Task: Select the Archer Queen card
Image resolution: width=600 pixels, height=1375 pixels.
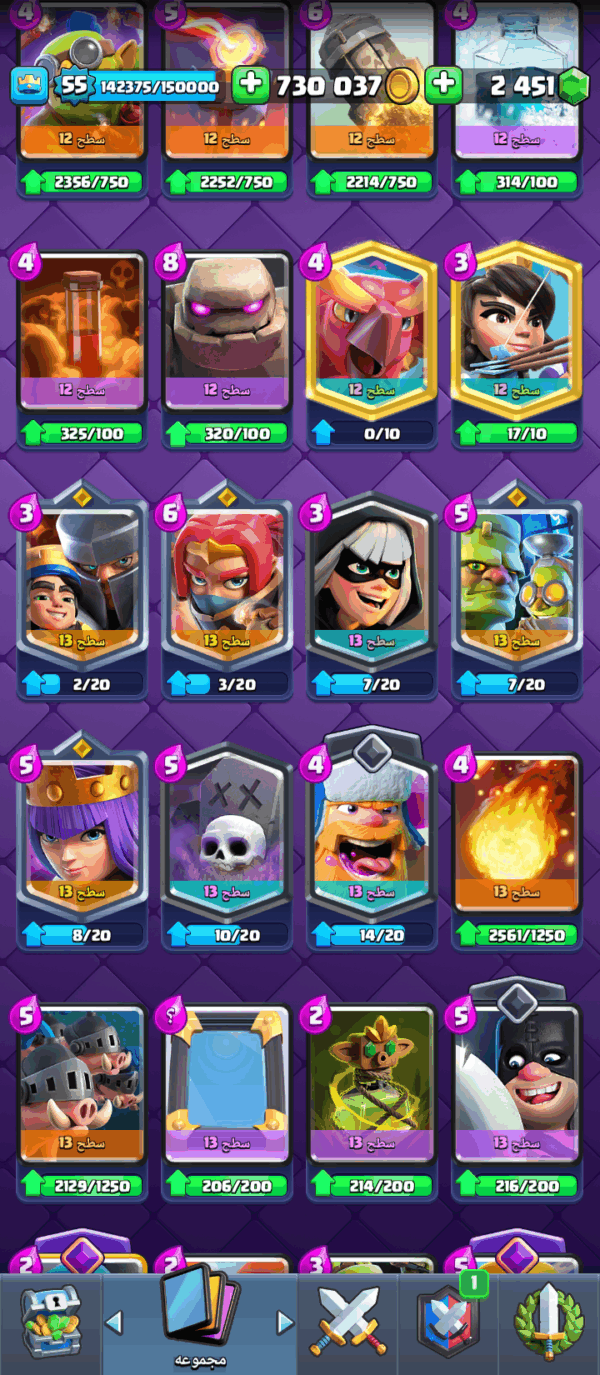Action: (x=82, y=845)
